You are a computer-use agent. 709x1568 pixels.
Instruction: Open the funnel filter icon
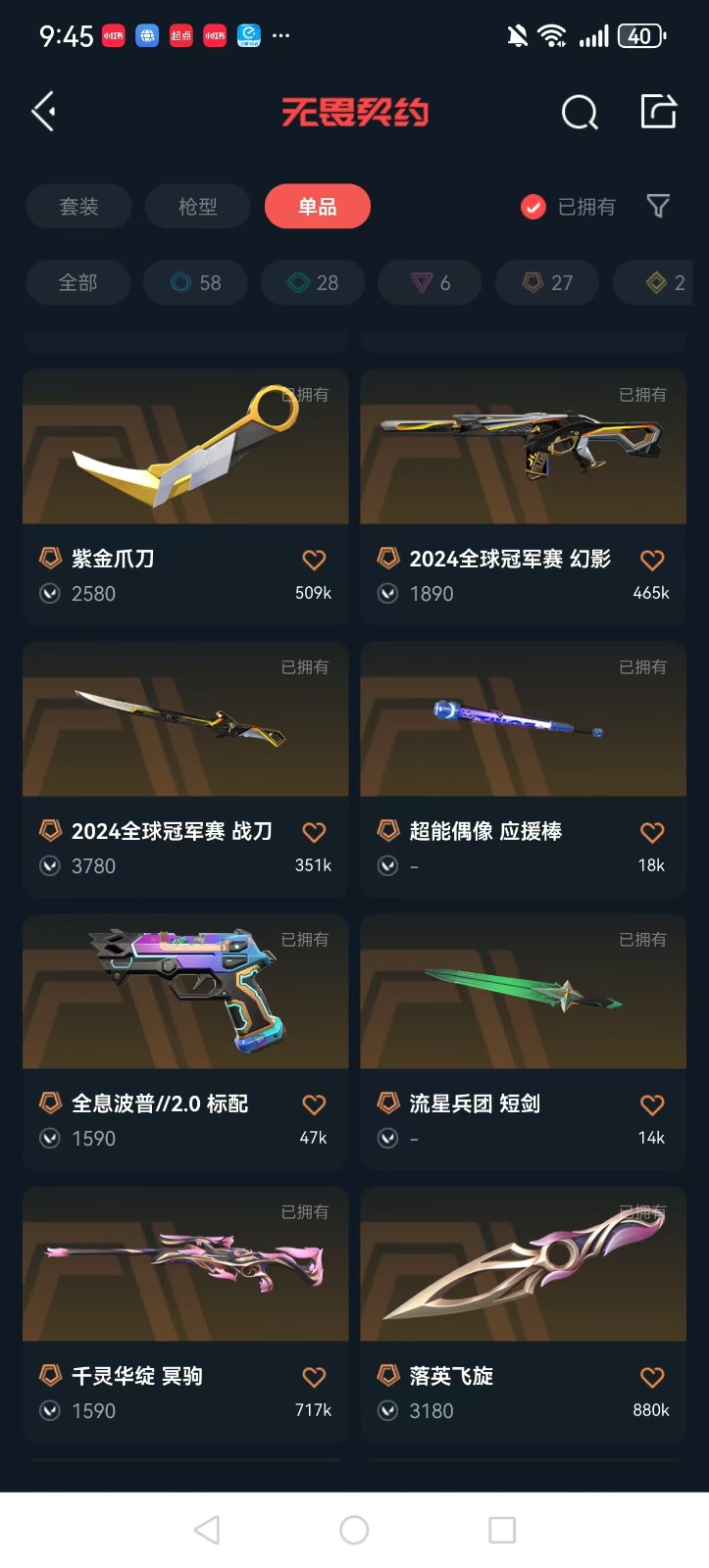(658, 206)
